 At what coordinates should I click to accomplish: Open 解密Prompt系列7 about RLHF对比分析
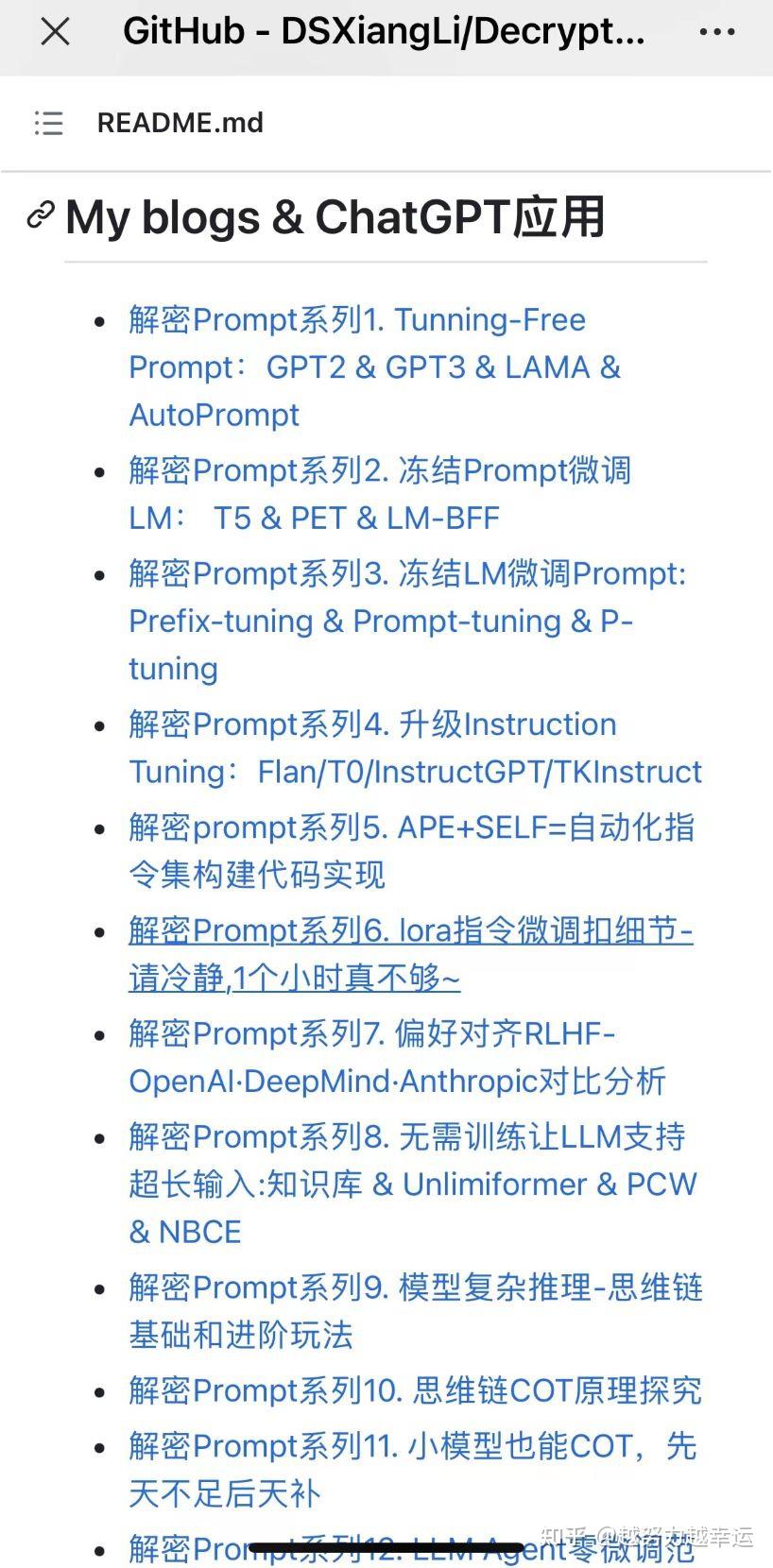tap(397, 1057)
